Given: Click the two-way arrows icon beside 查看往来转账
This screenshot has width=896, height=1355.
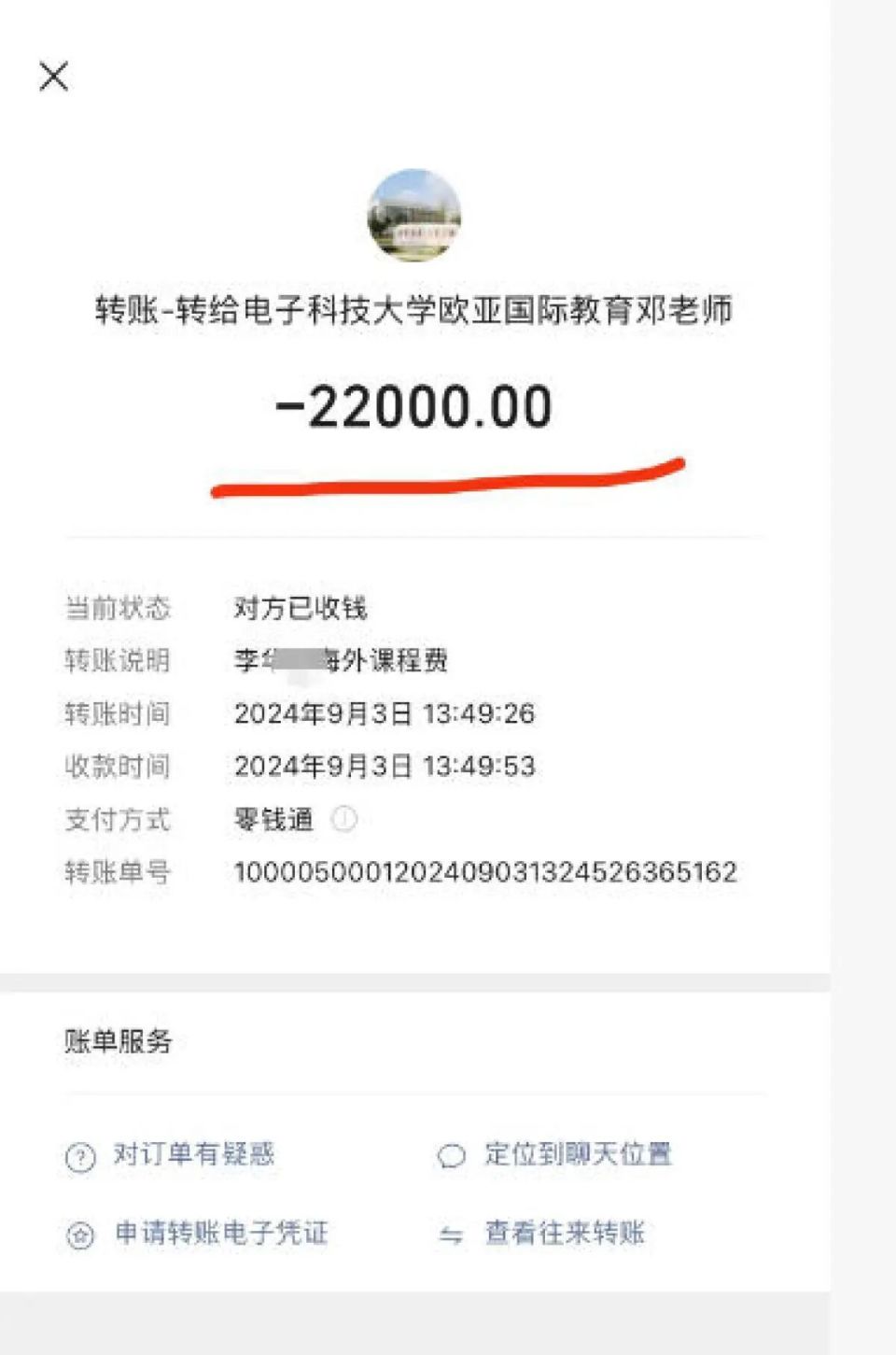Looking at the screenshot, I should pyautogui.click(x=452, y=1235).
